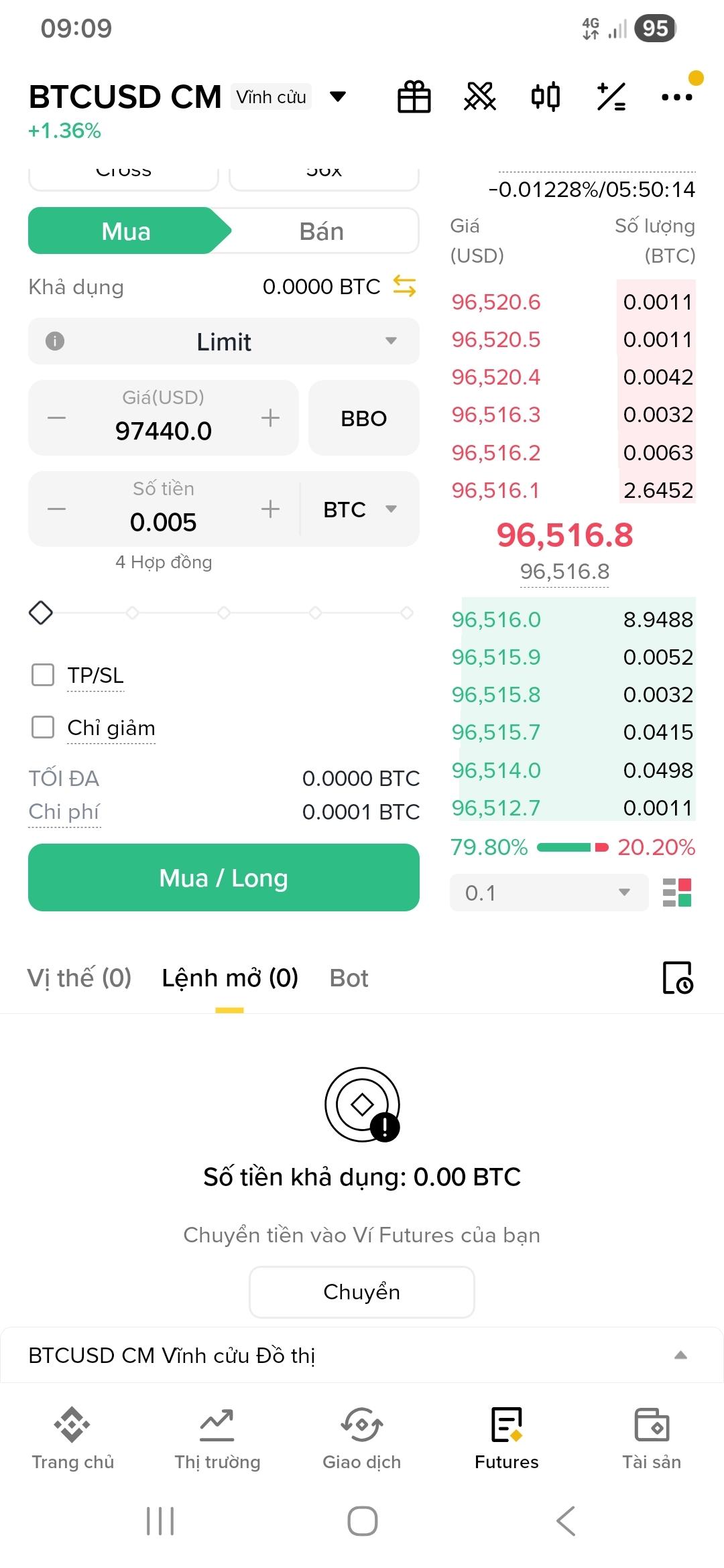Screen dimensions: 724x1568
Task: Select the 0.1 order book depth dropdown
Action: click(548, 893)
